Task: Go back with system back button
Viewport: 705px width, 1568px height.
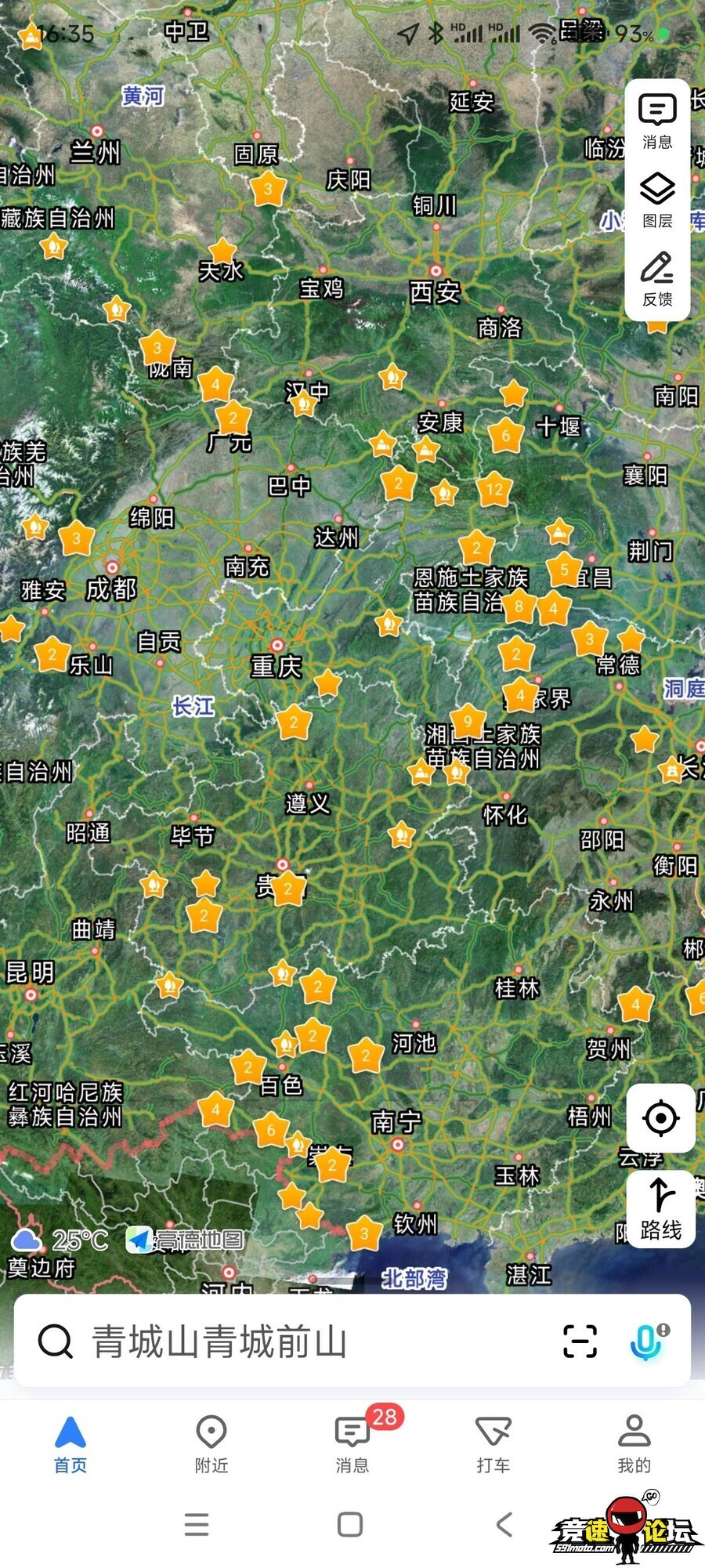Action: tap(505, 1524)
